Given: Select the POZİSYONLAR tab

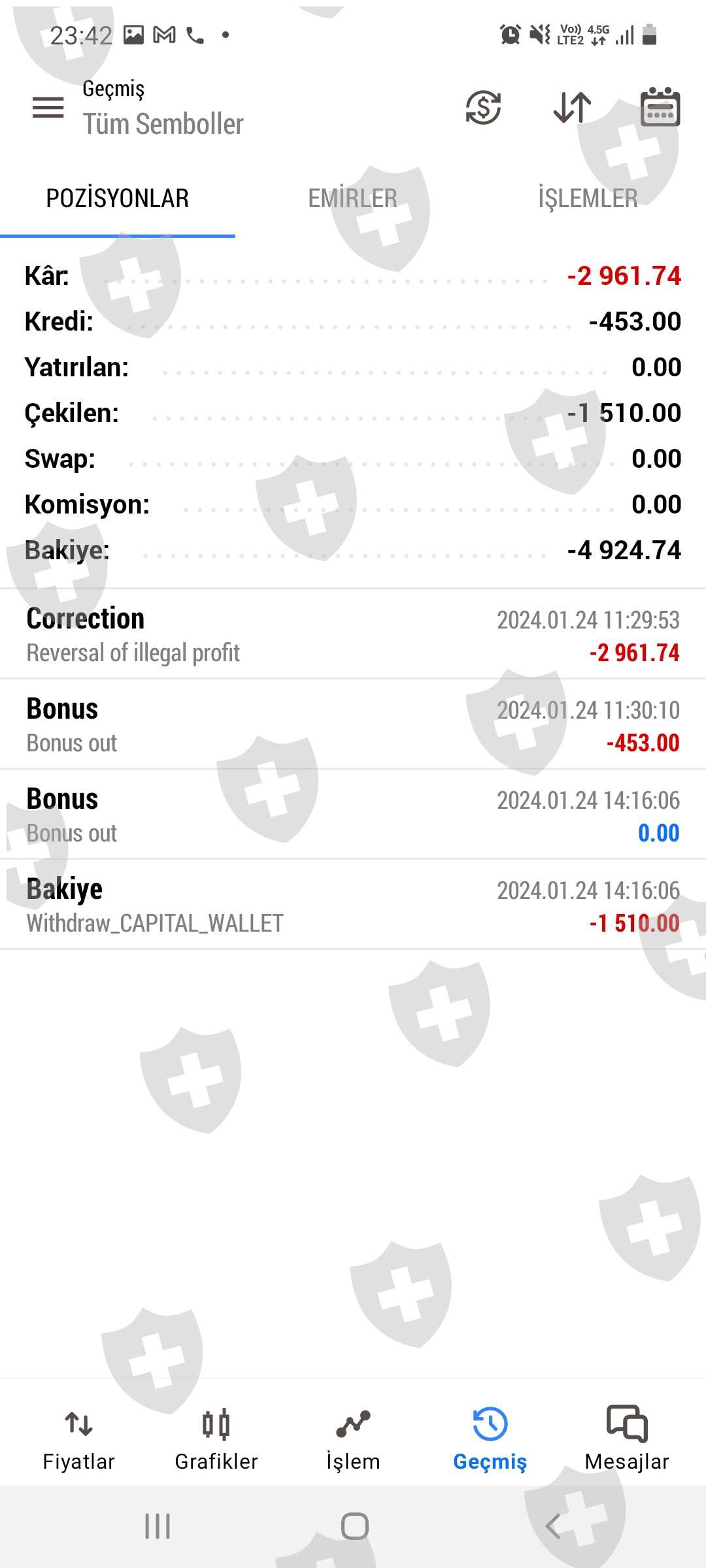Looking at the screenshot, I should (118, 199).
